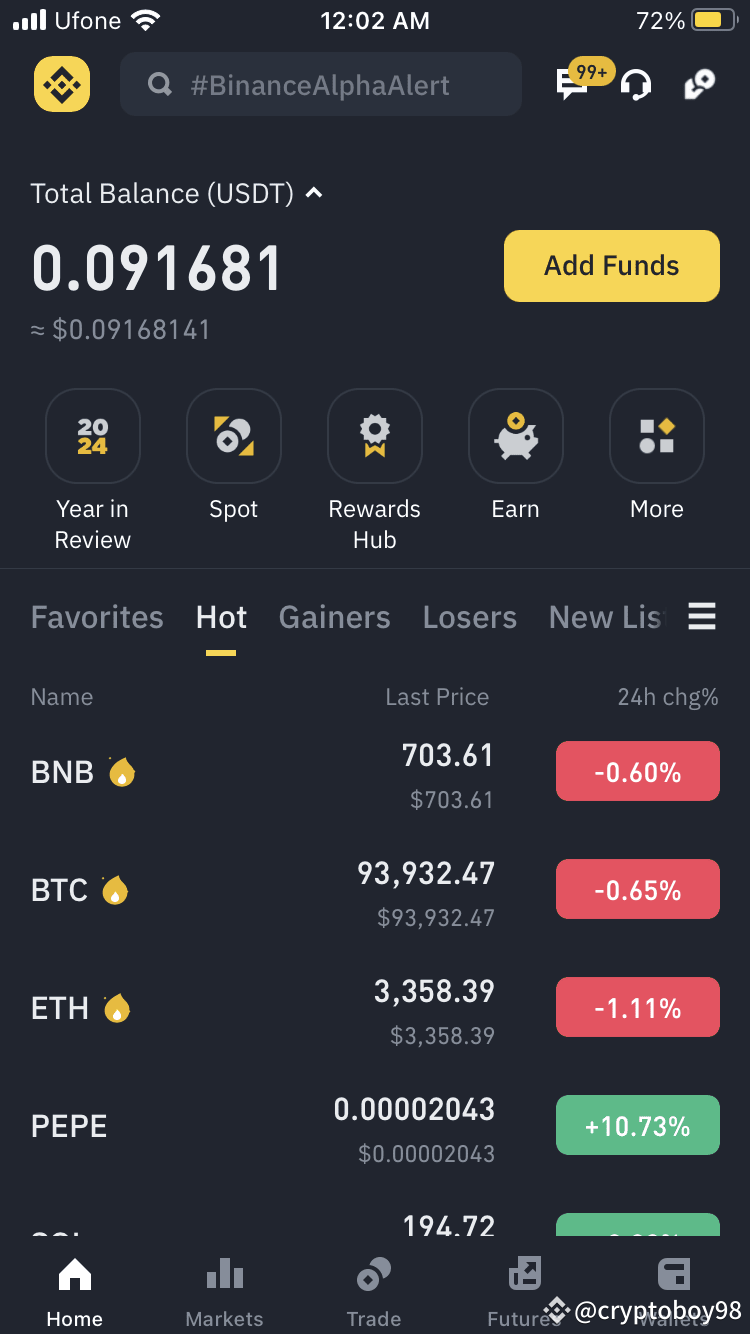This screenshot has width=750, height=1334.
Task: Open Futures from the bottom navigation
Action: pyautogui.click(x=524, y=1290)
